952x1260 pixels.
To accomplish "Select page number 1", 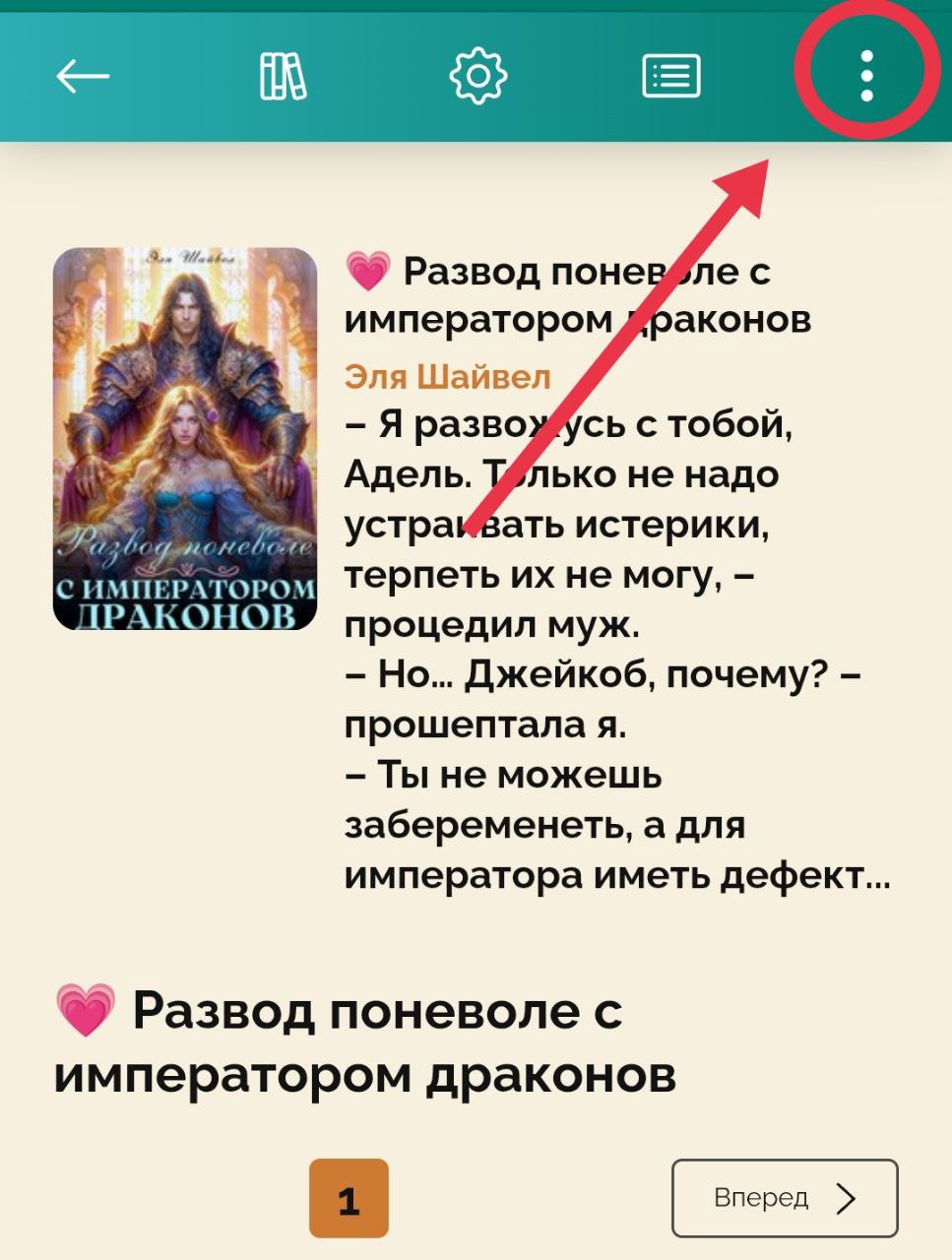I will (x=349, y=1199).
